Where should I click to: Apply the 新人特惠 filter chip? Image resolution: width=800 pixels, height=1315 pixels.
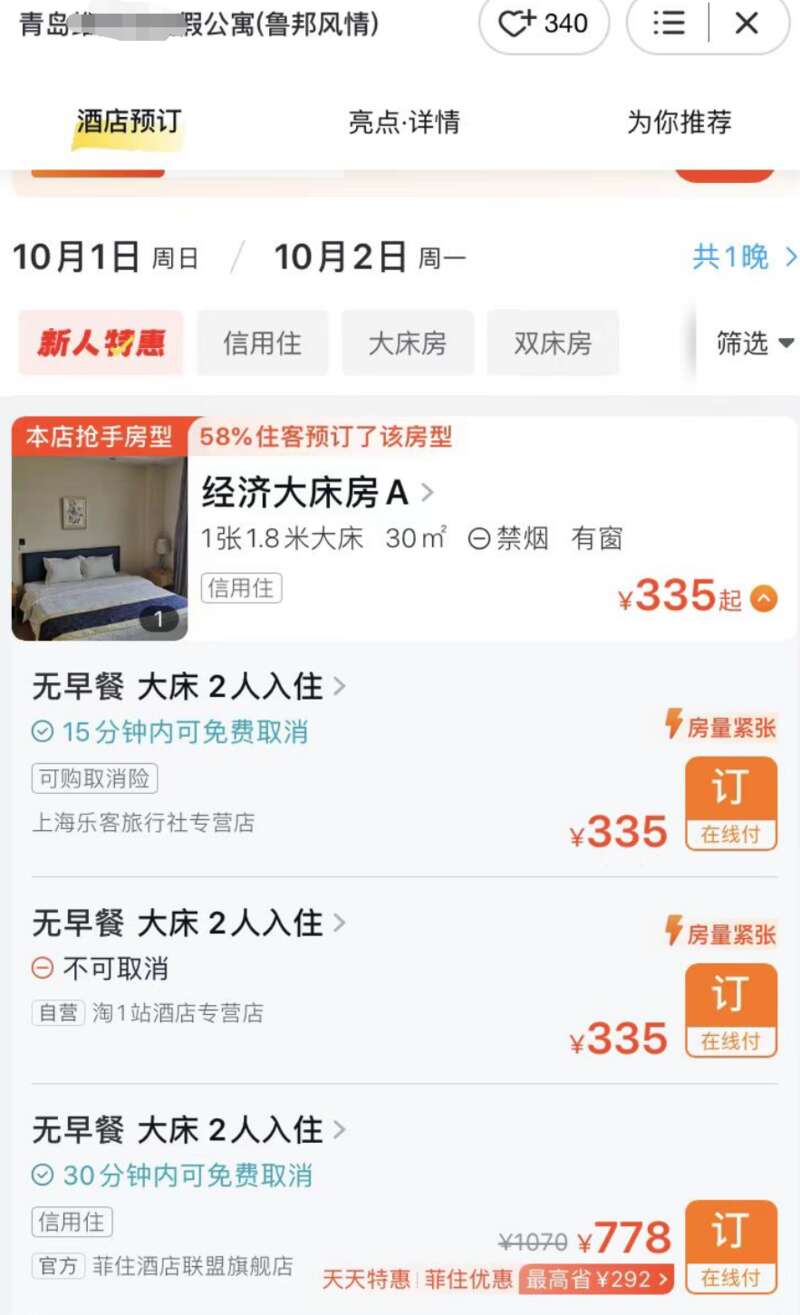point(101,343)
